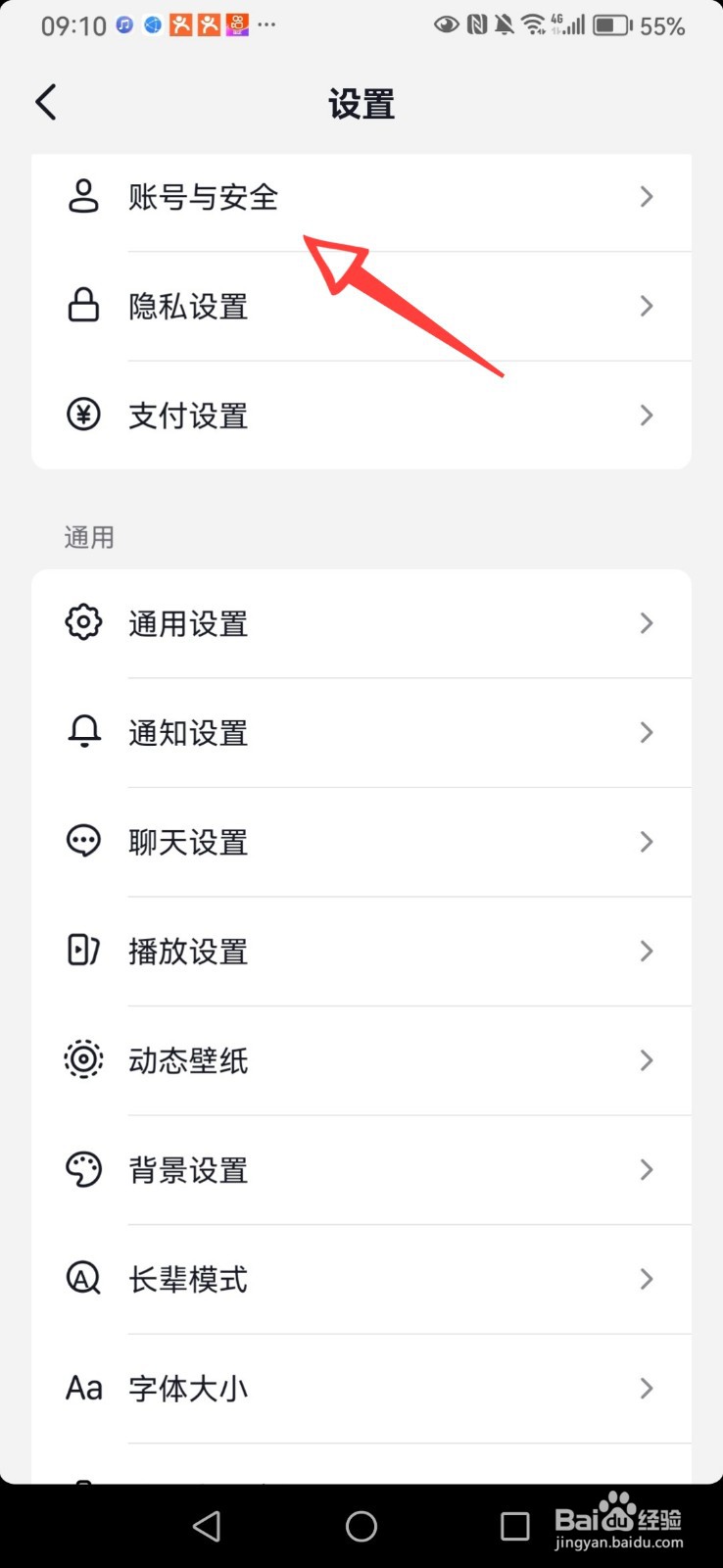The height and width of the screenshot is (1568, 723).
Task: Tap the lock icon next to 隐私设置
Action: pyautogui.click(x=84, y=306)
